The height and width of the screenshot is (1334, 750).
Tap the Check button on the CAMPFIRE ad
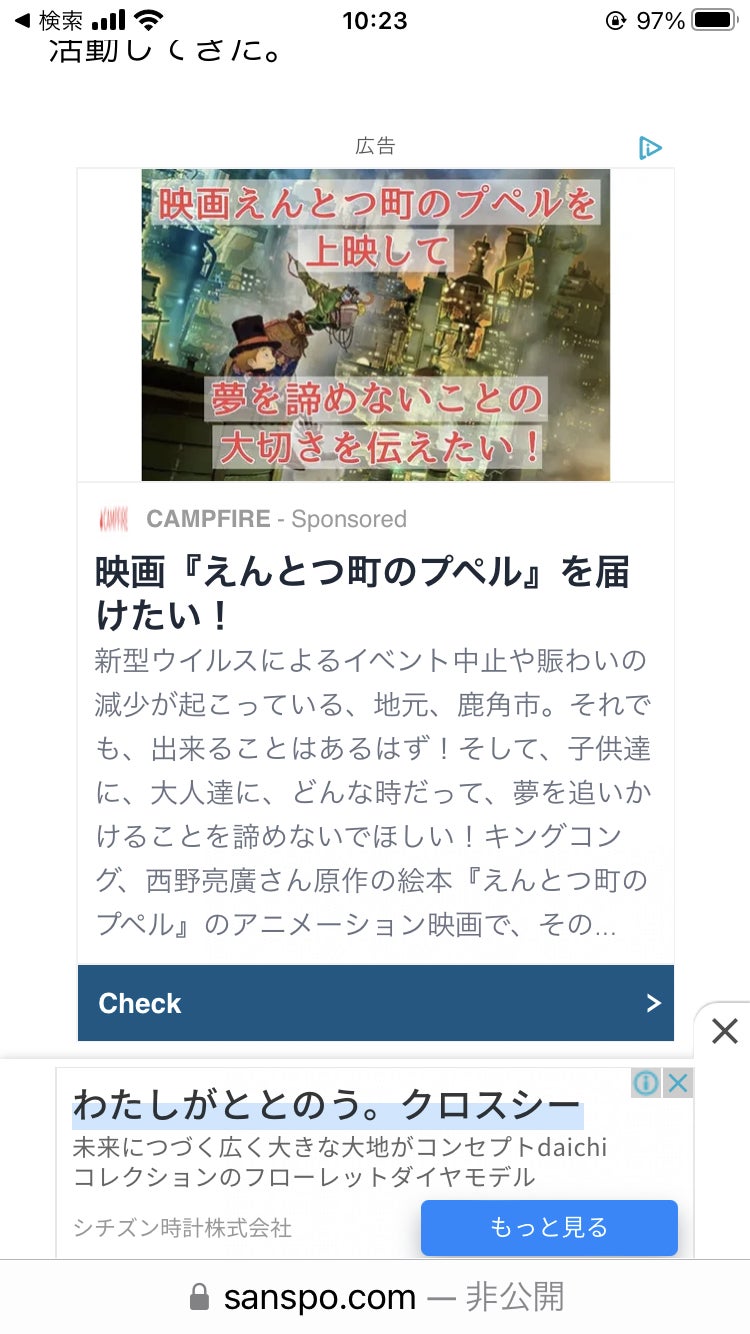point(375,1003)
